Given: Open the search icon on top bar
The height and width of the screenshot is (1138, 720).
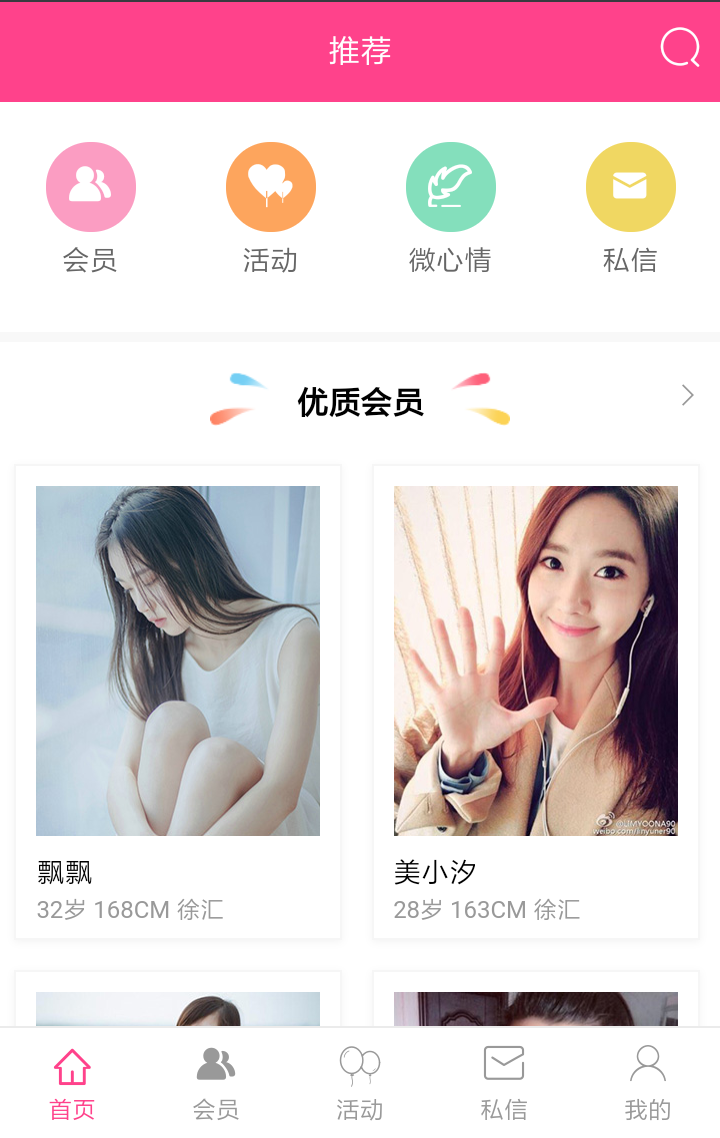Looking at the screenshot, I should (x=679, y=46).
